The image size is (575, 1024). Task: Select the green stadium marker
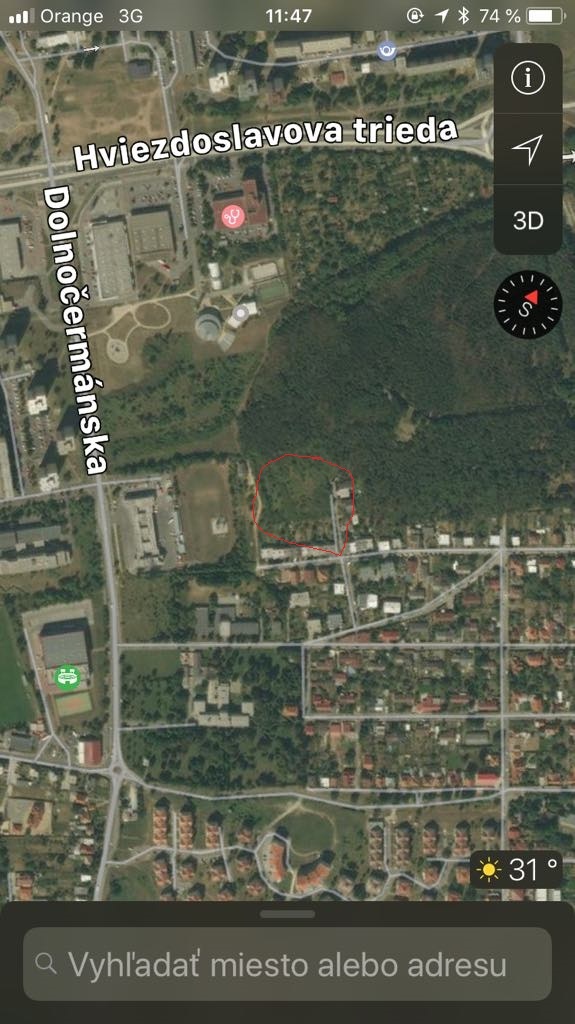tap(66, 678)
